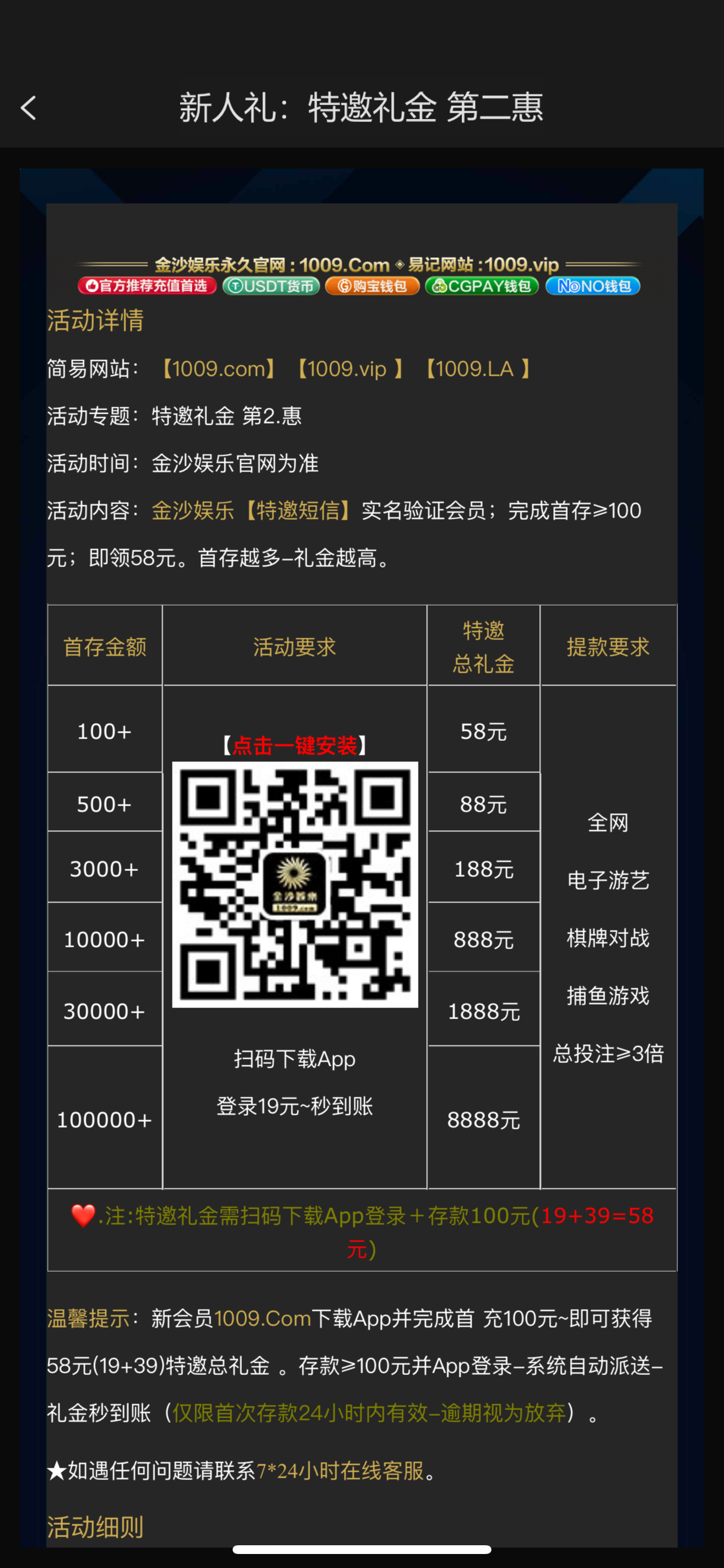724x1568 pixels.
Task: Select the USDT货币 payment icon
Action: (271, 286)
